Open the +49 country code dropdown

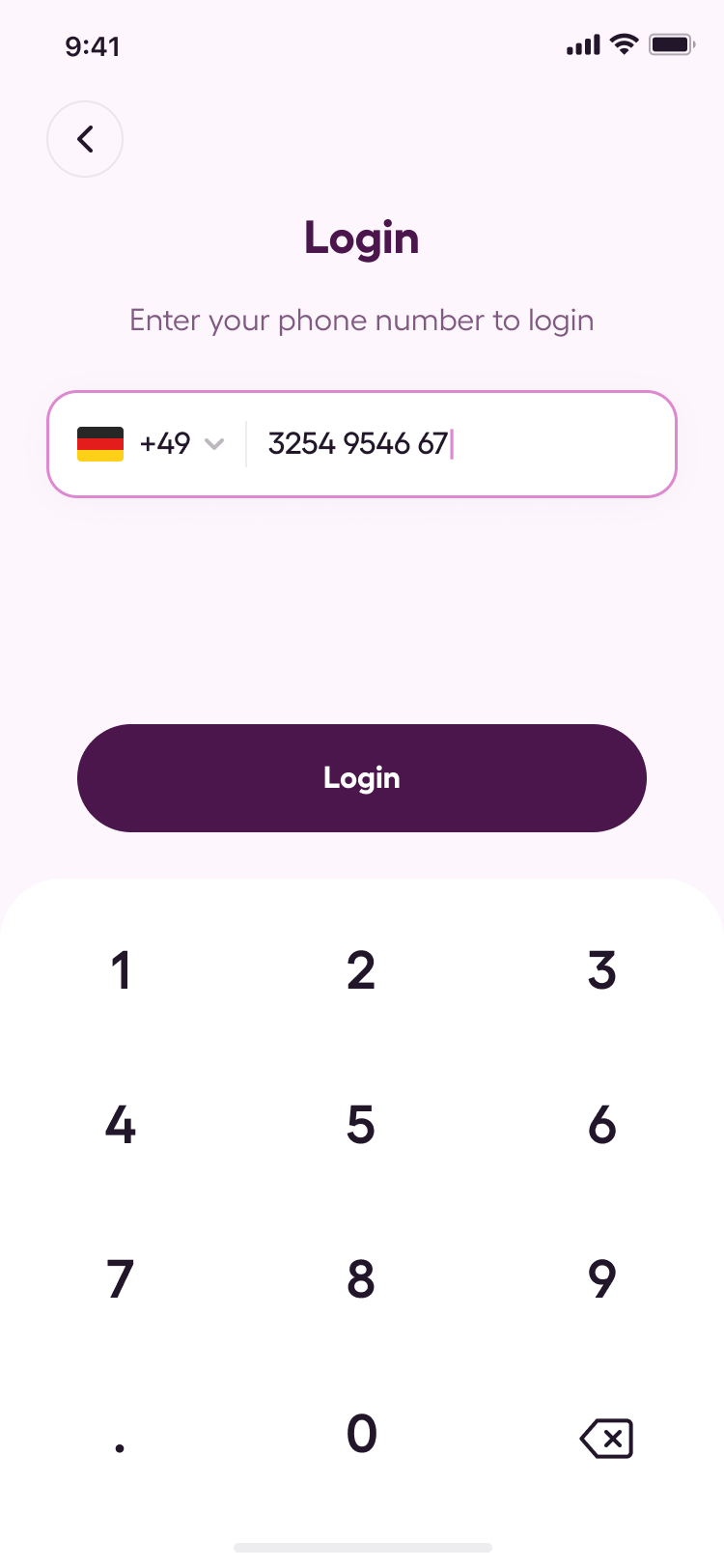point(153,444)
